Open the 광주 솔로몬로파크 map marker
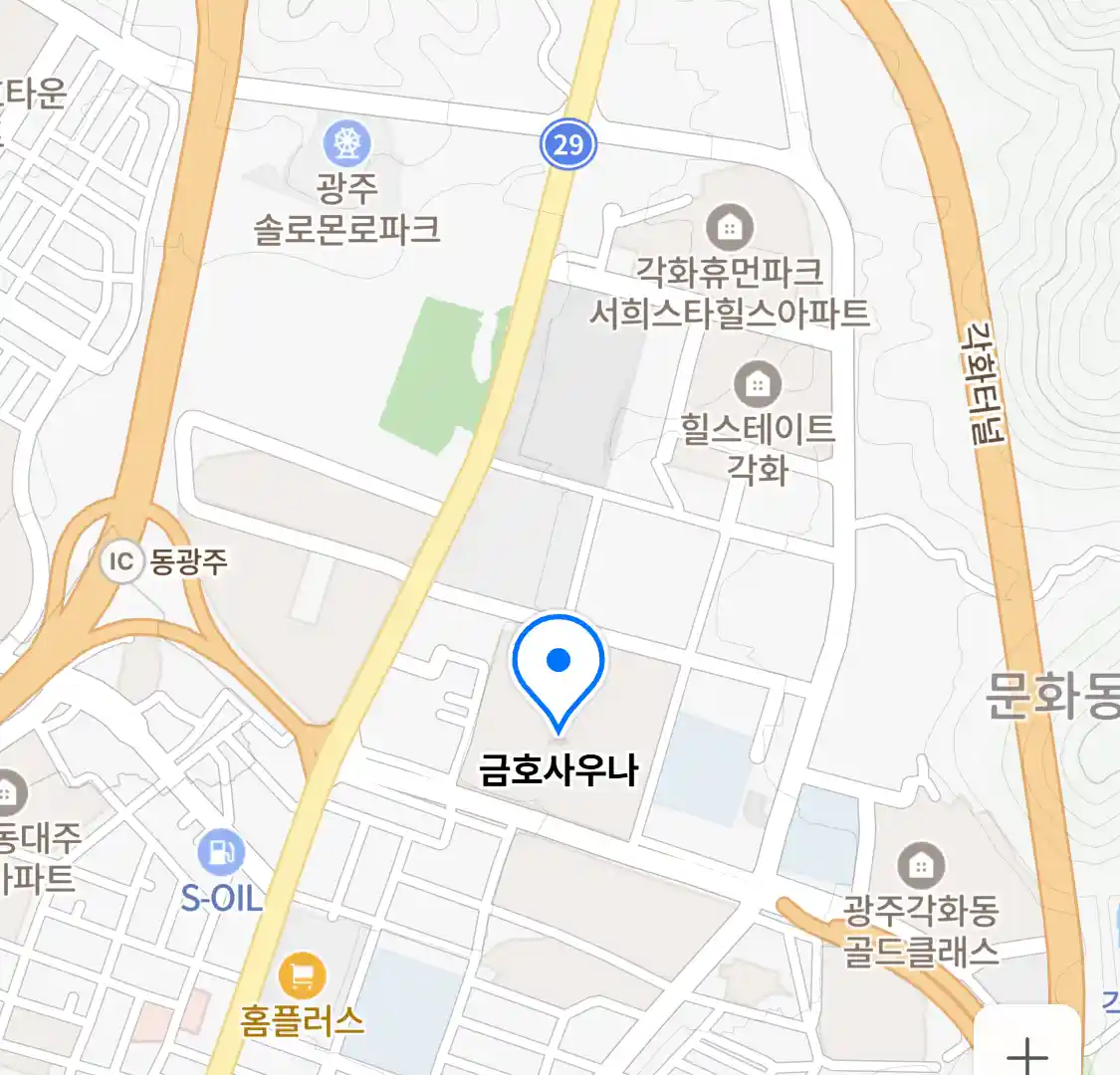 pos(346,145)
